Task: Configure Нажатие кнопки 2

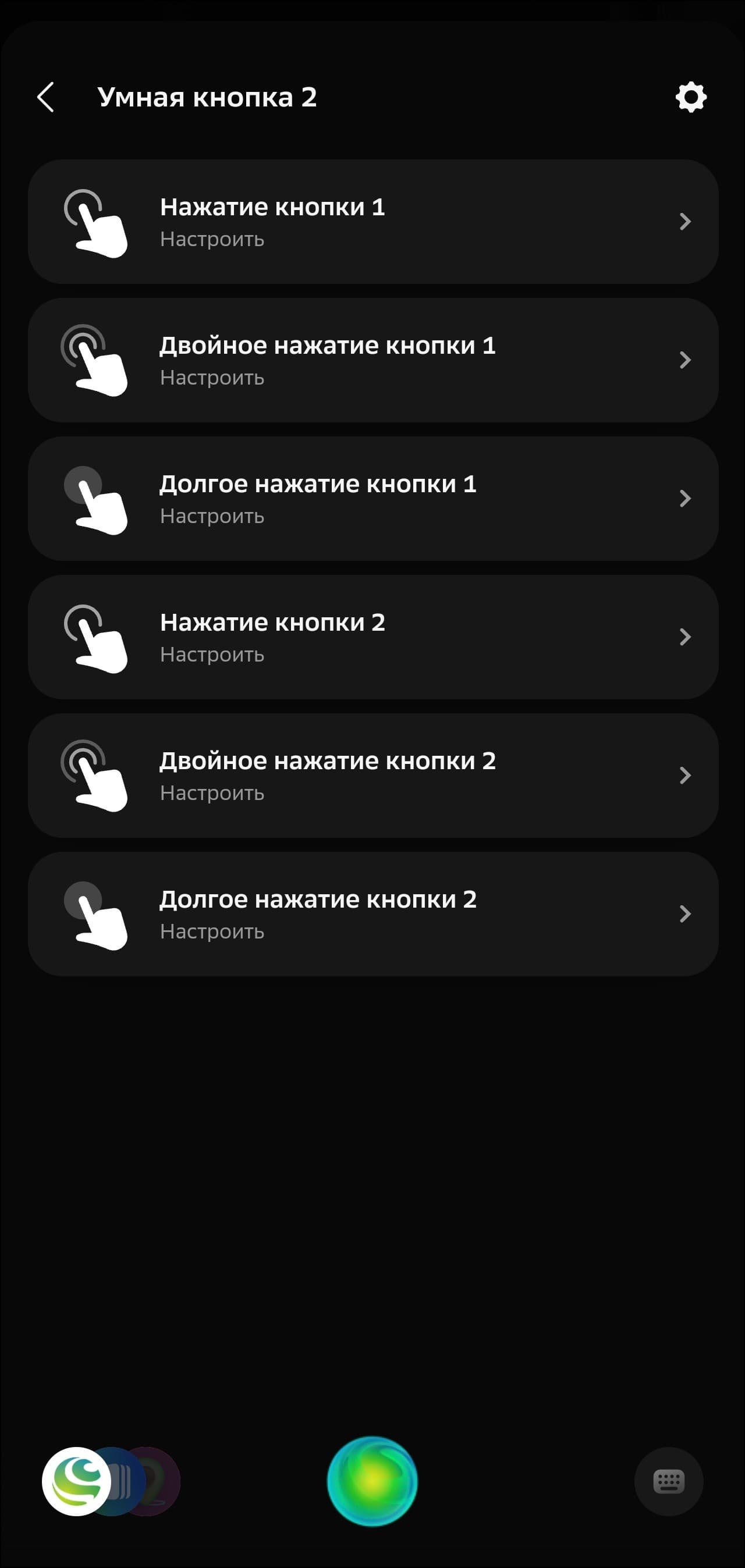Action: (x=373, y=637)
